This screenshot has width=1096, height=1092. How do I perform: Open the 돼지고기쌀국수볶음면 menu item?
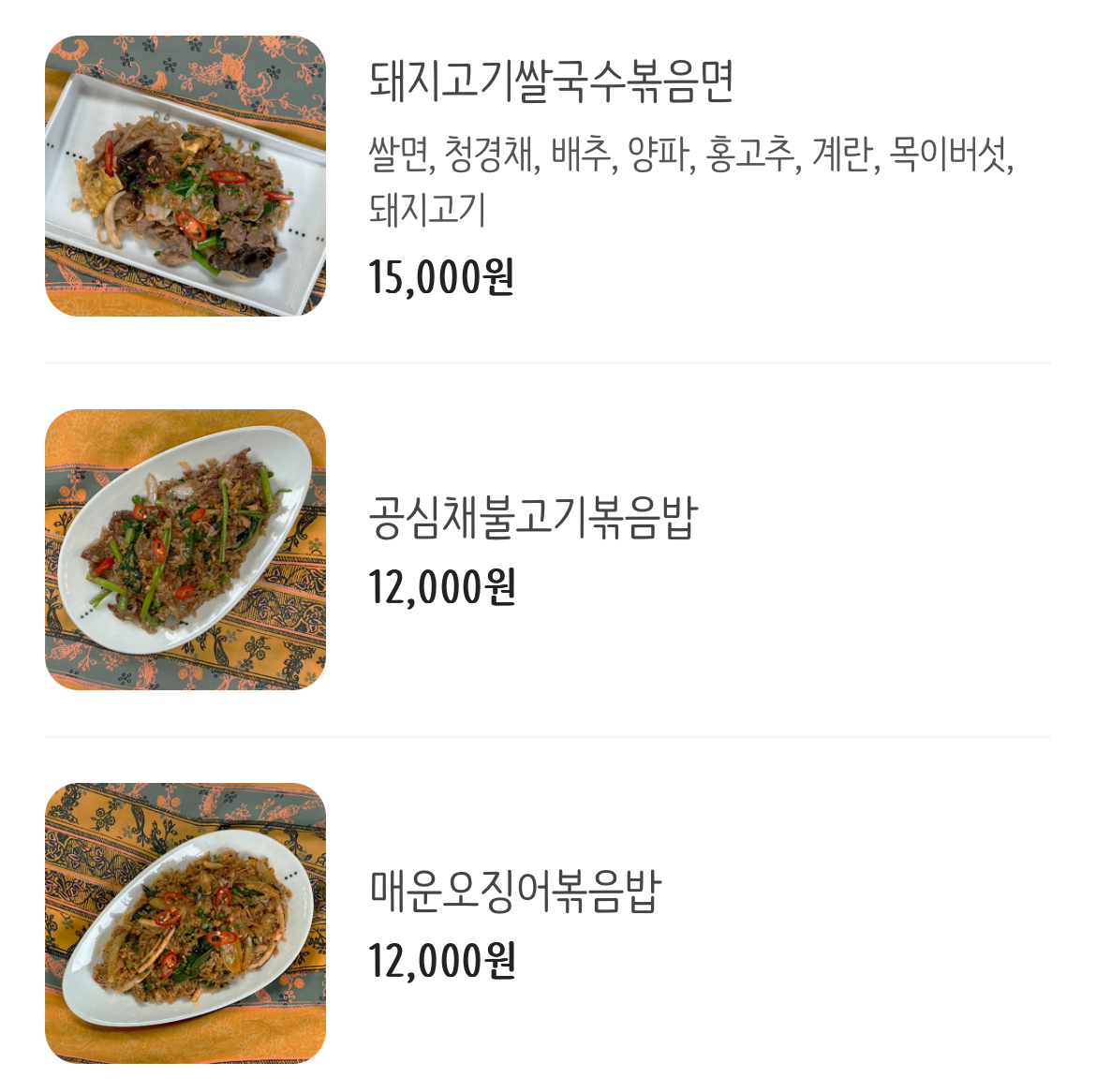pyautogui.click(x=551, y=82)
